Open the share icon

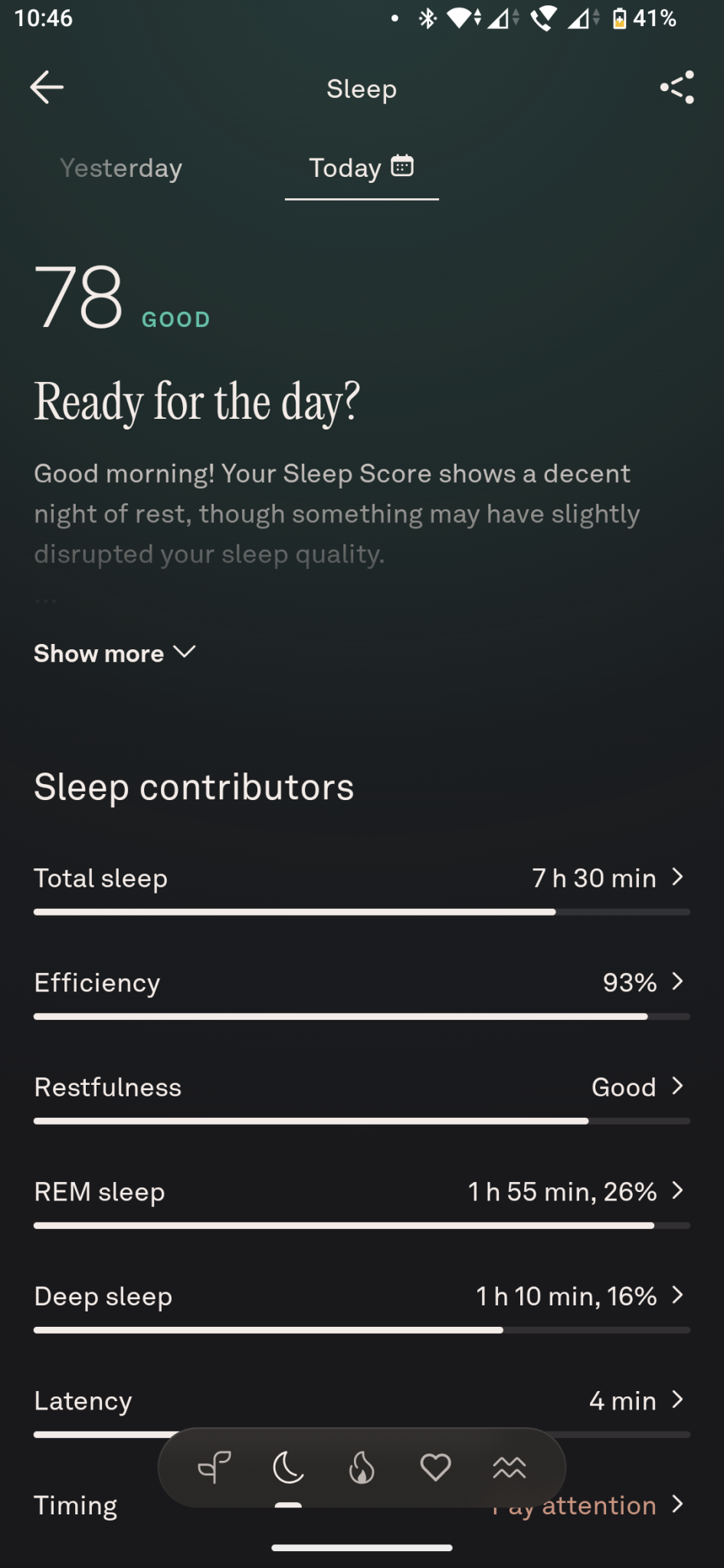[x=676, y=87]
